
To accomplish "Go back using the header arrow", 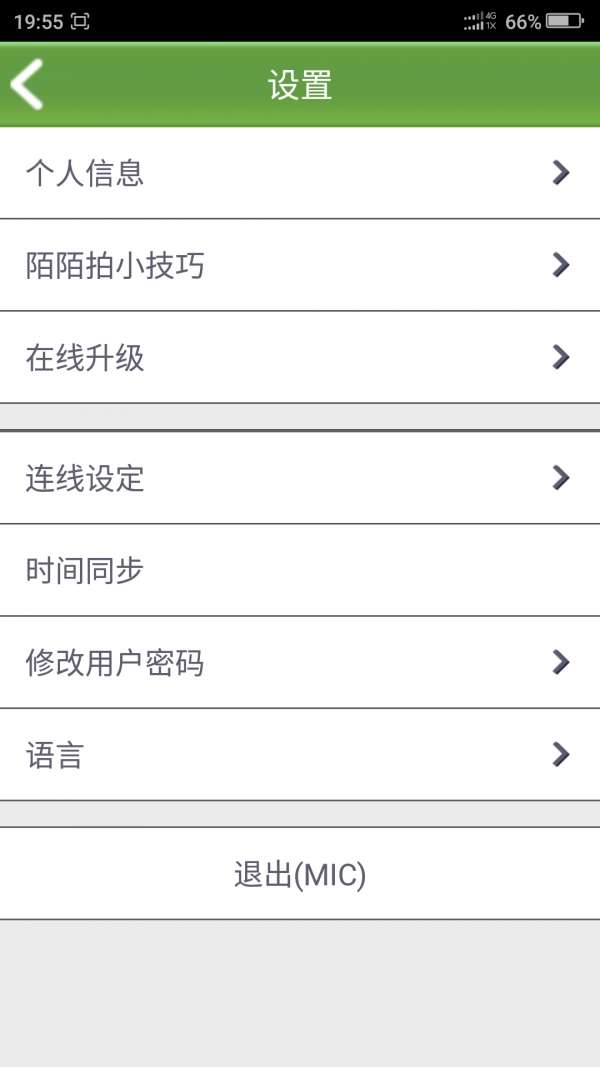I will pos(27,84).
